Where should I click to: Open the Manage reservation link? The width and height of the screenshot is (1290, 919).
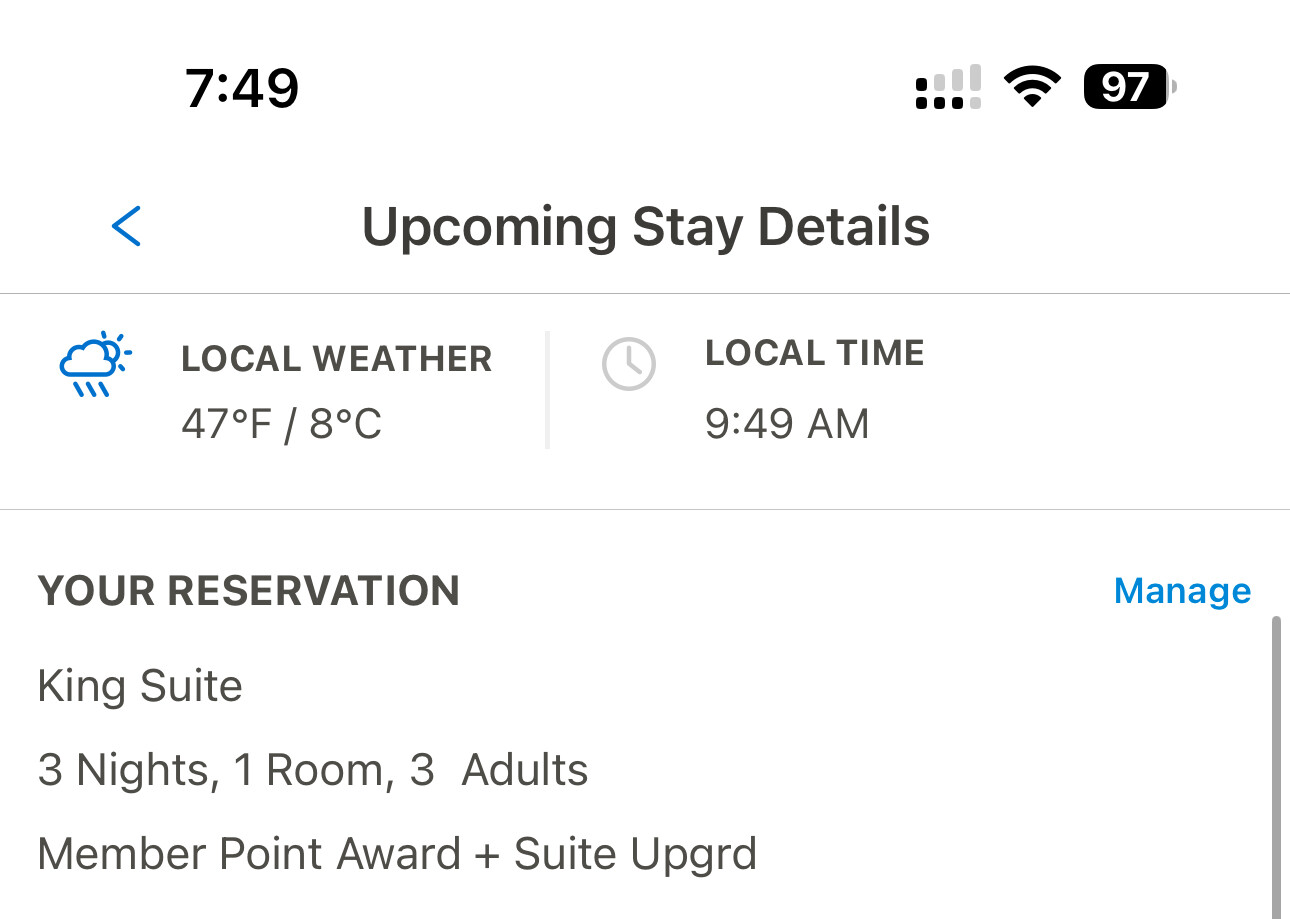(1182, 591)
